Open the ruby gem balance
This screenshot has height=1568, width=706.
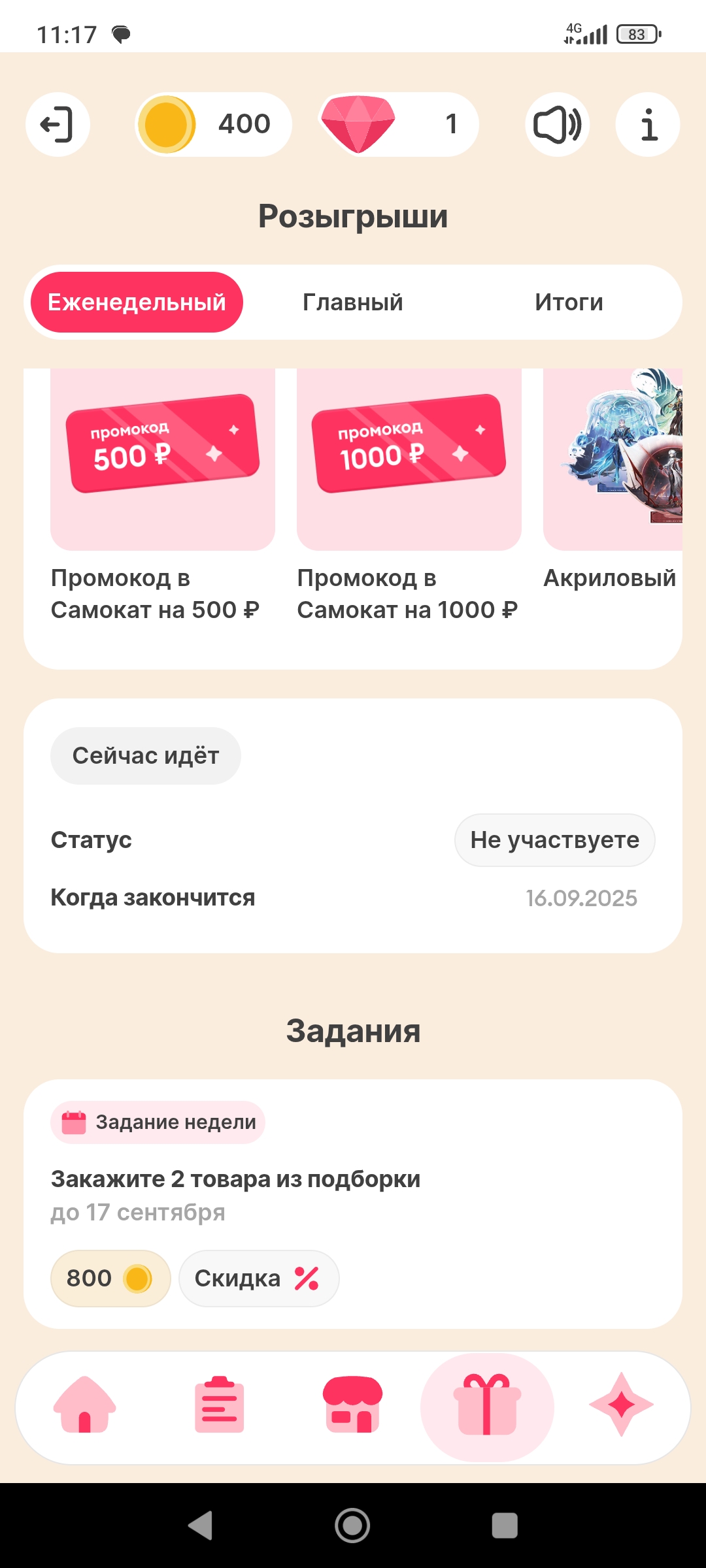(x=399, y=124)
